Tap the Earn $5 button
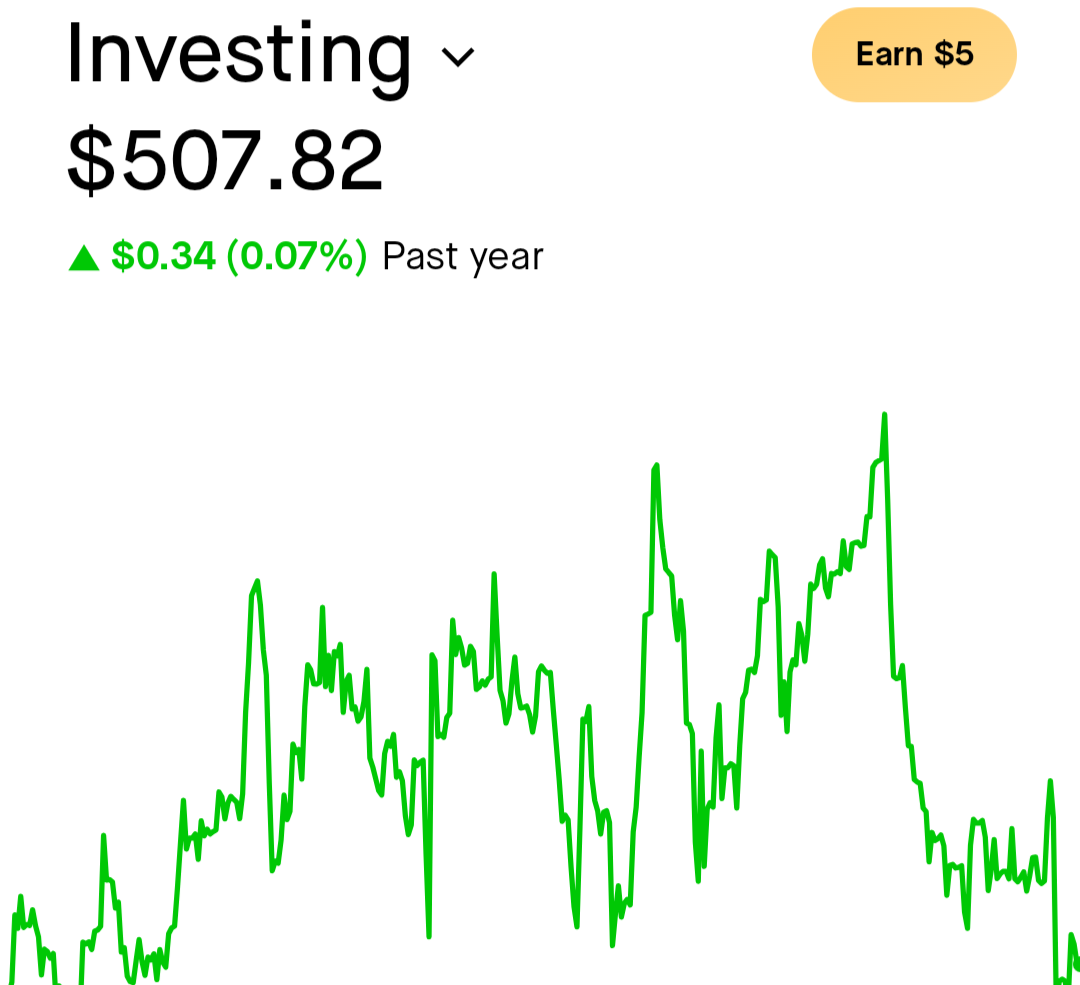The image size is (1080, 985). point(914,54)
